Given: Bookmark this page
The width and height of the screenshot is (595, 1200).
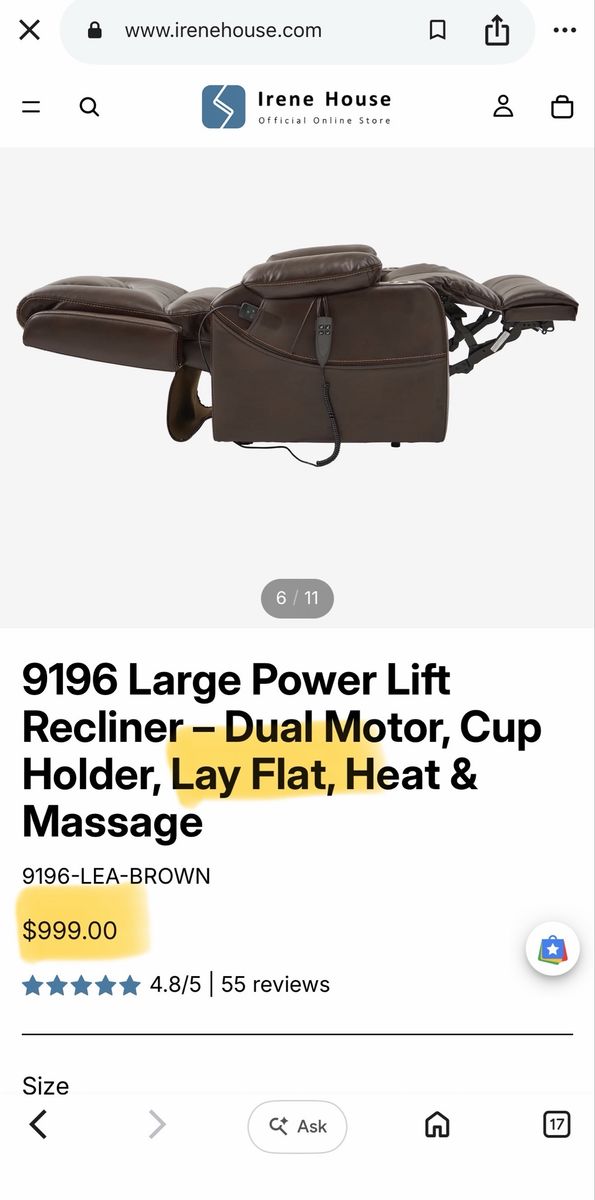Looking at the screenshot, I should coord(437,30).
